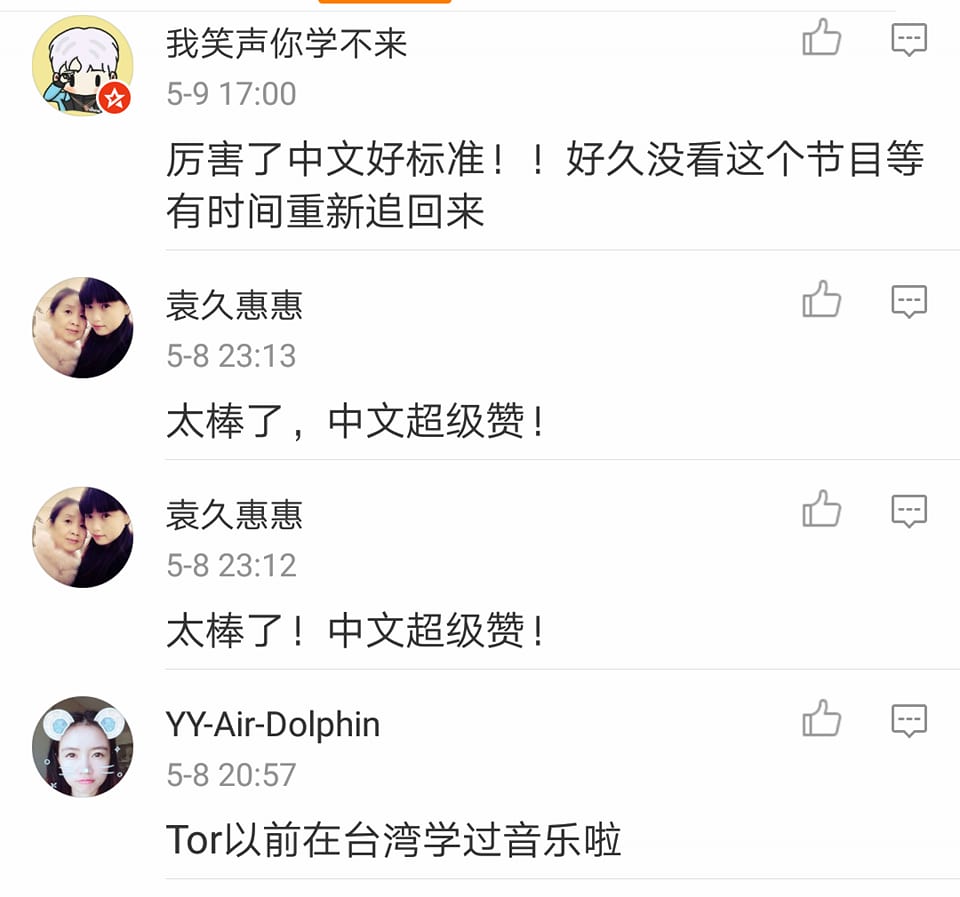Like the comment by 我笑声你学不来

[x=822, y=40]
